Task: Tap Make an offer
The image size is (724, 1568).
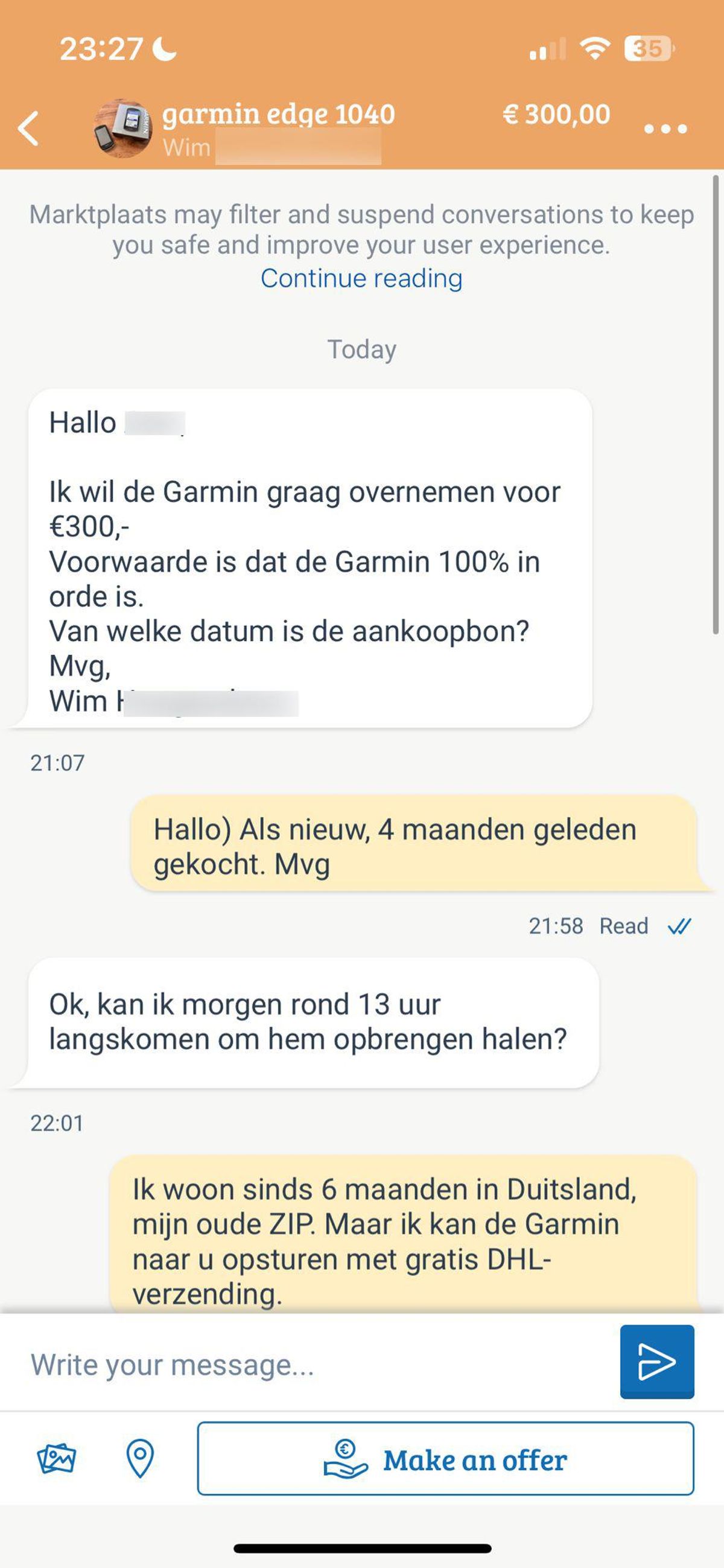Action: pyautogui.click(x=445, y=1459)
